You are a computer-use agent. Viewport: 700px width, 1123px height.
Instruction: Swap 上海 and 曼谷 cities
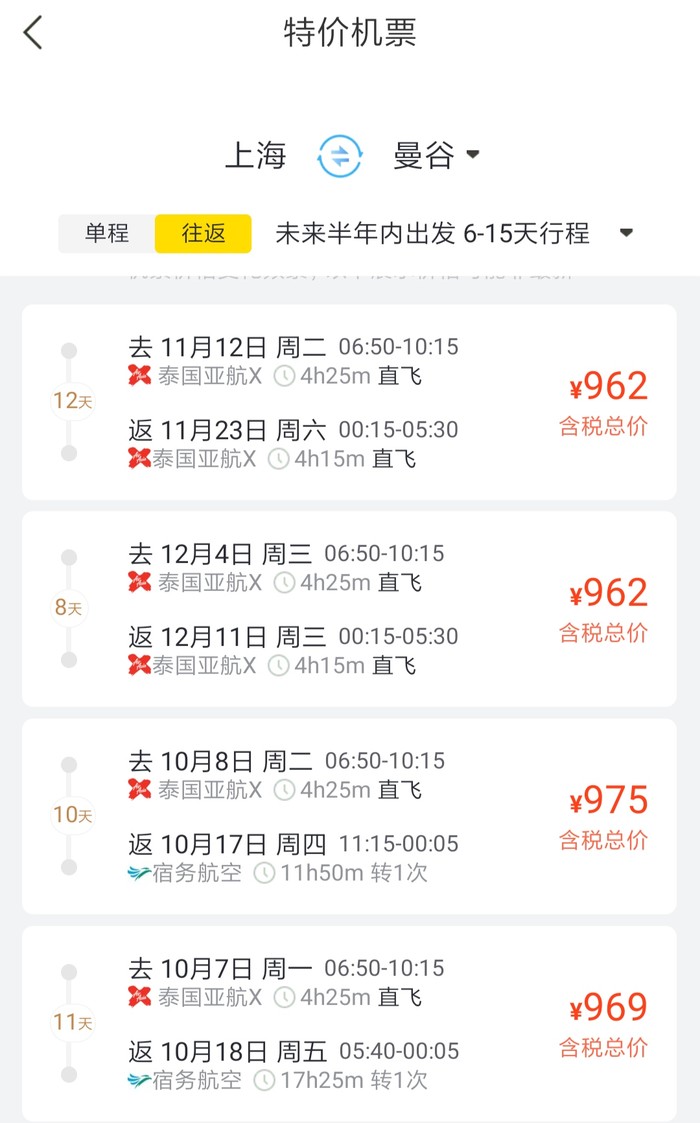point(339,155)
